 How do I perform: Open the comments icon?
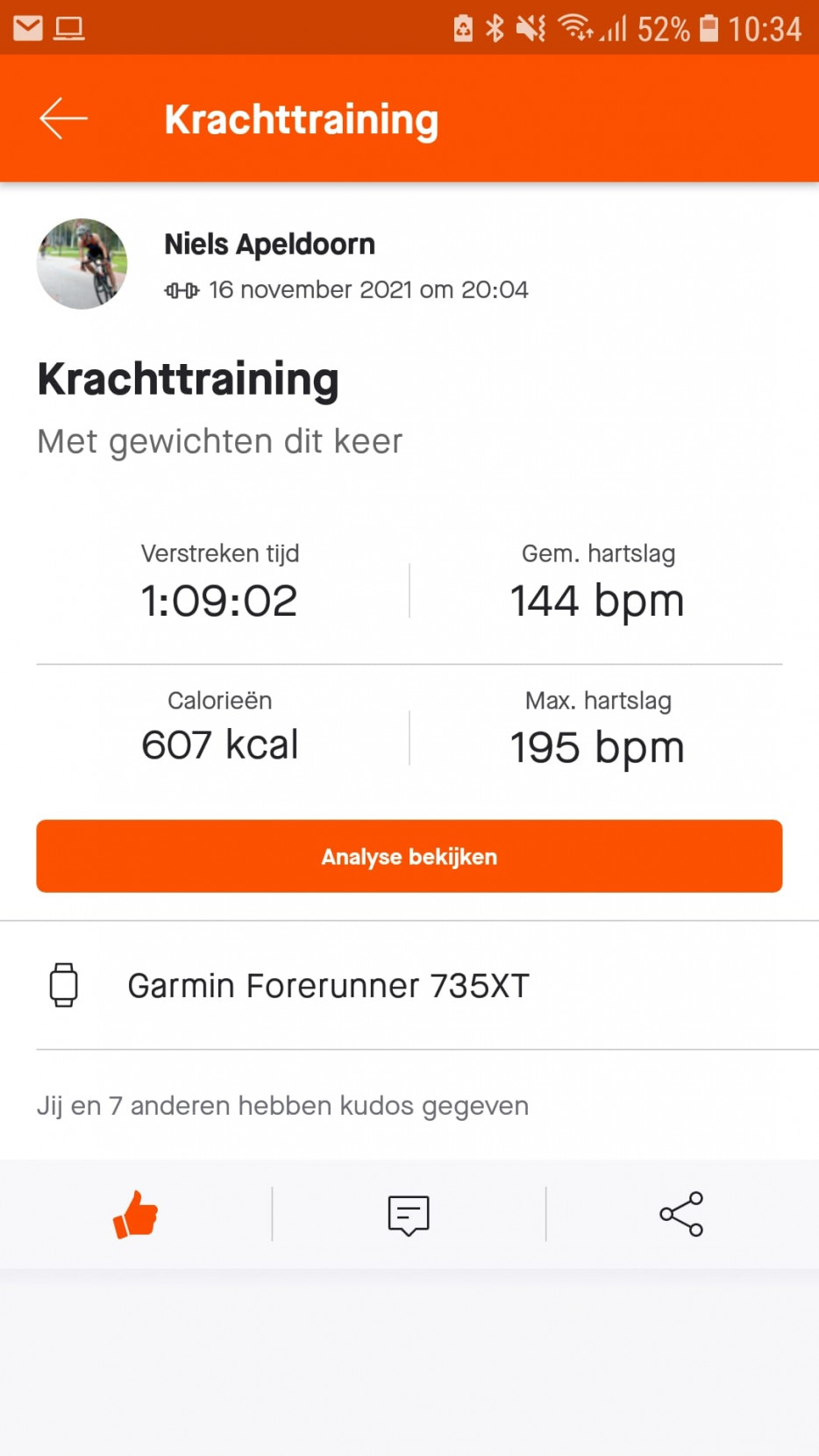click(409, 1215)
